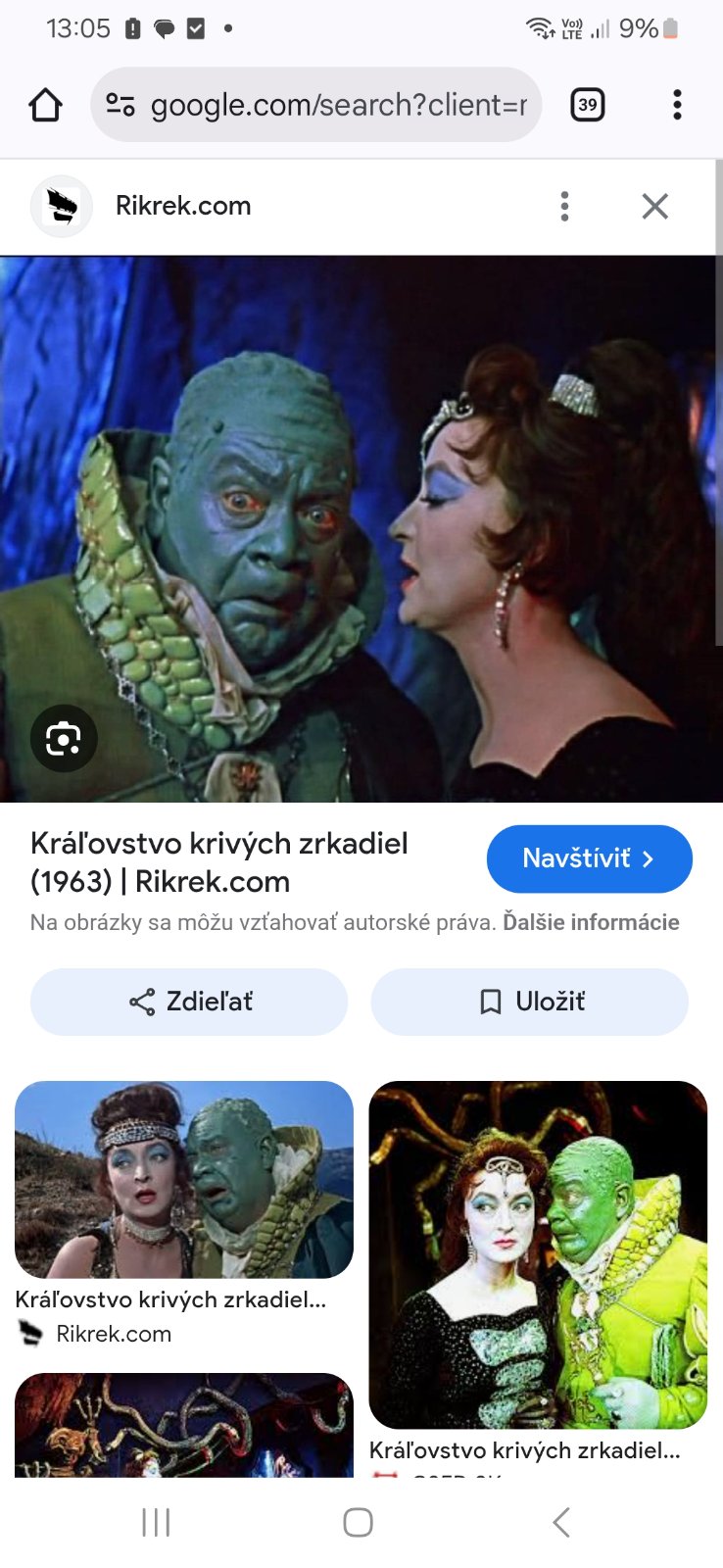Go to the browser home page
Viewport: 723px width, 1568px height.
(45, 105)
